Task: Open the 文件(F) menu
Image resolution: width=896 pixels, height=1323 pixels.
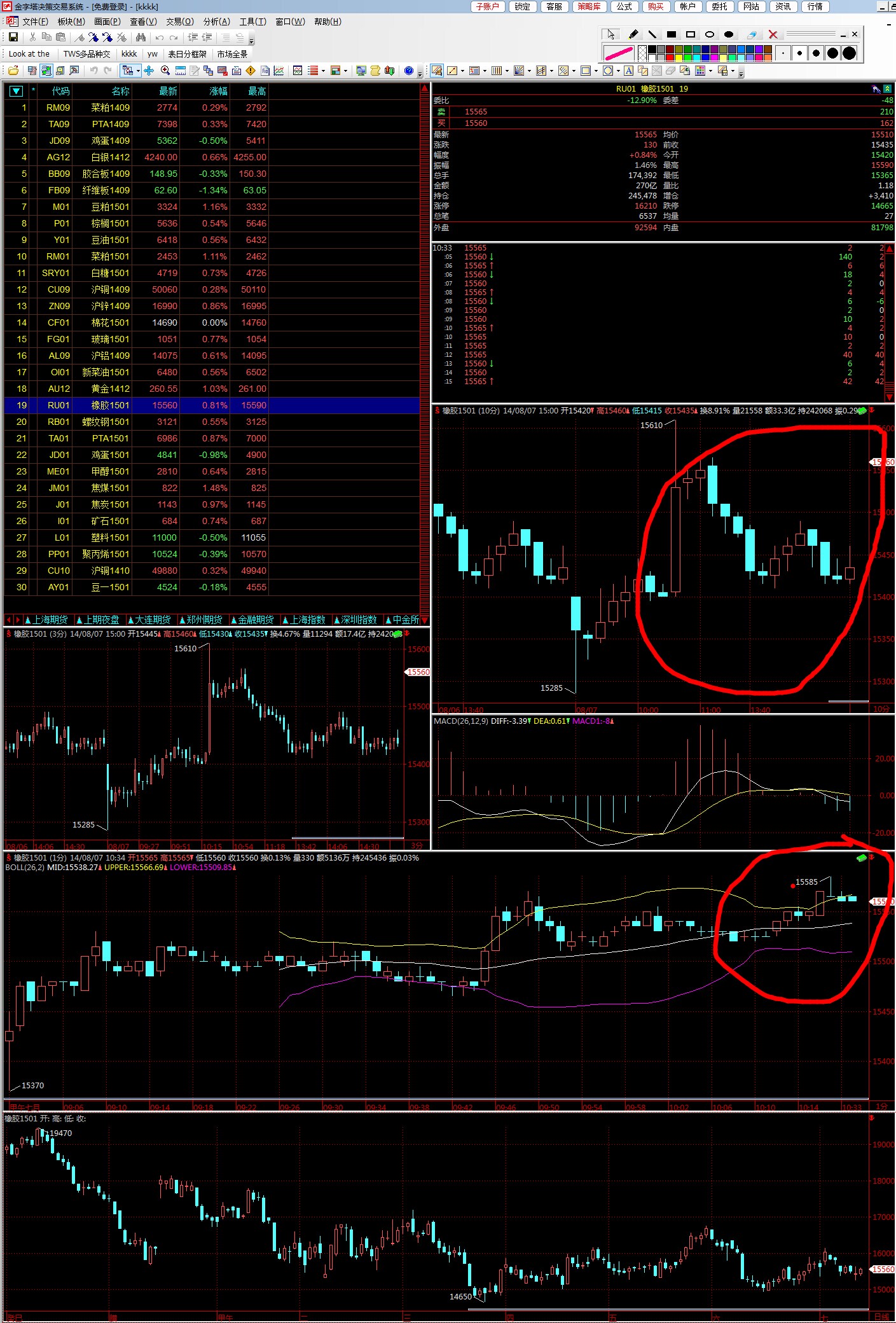Action: pyautogui.click(x=34, y=22)
